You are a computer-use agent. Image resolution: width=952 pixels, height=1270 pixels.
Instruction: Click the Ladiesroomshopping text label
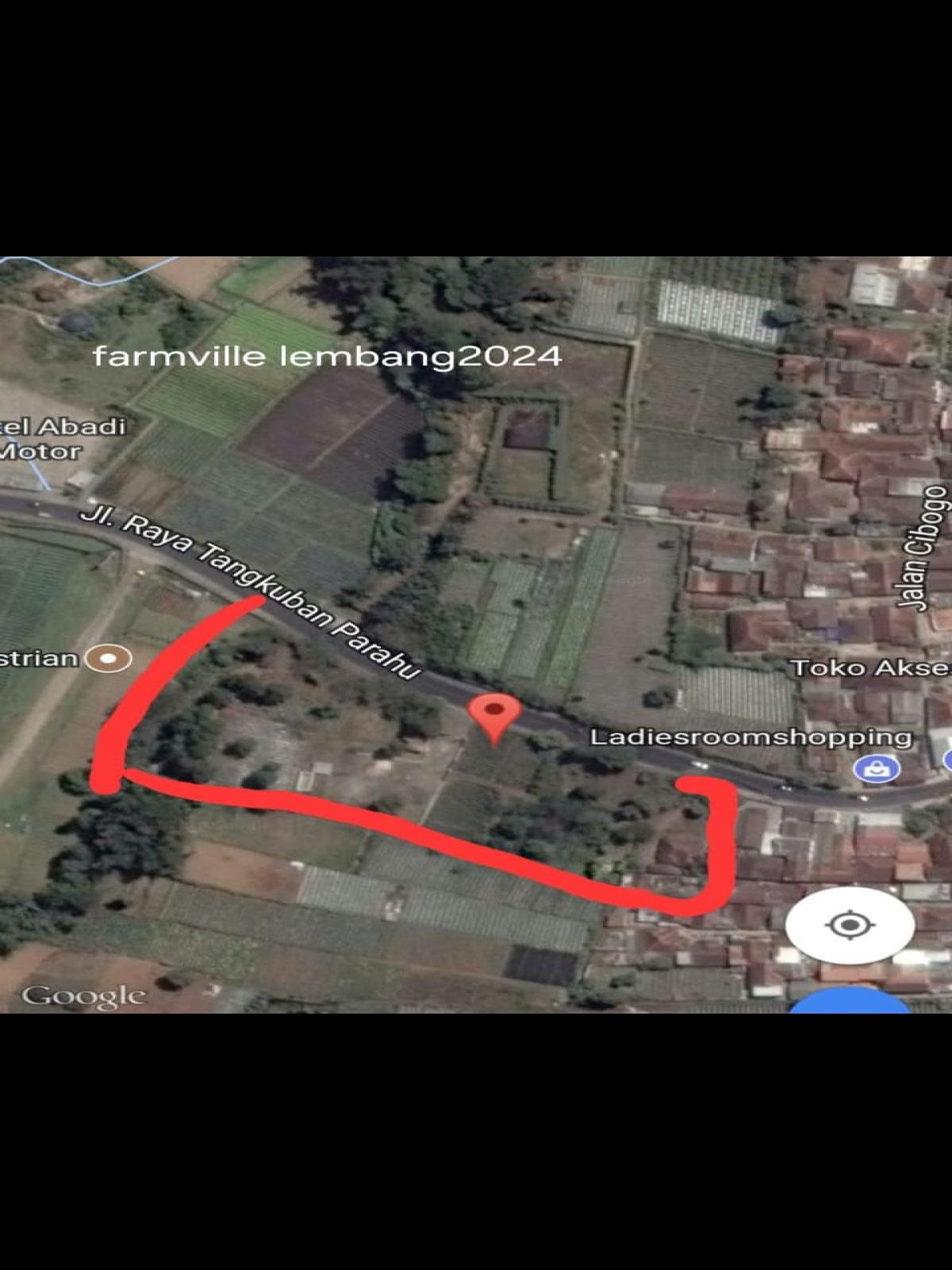click(x=752, y=739)
